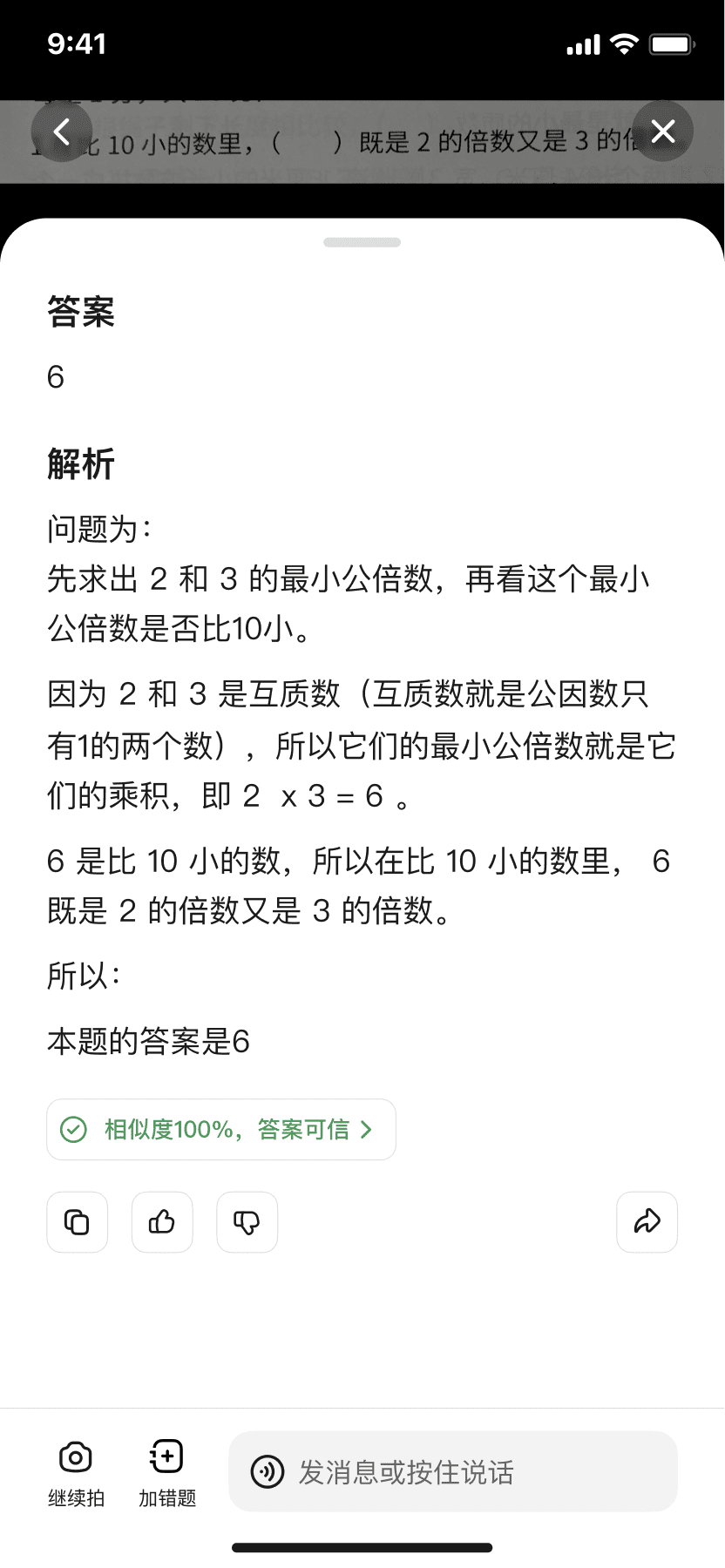Tap the drag handle on the answer sheet

coord(362,242)
